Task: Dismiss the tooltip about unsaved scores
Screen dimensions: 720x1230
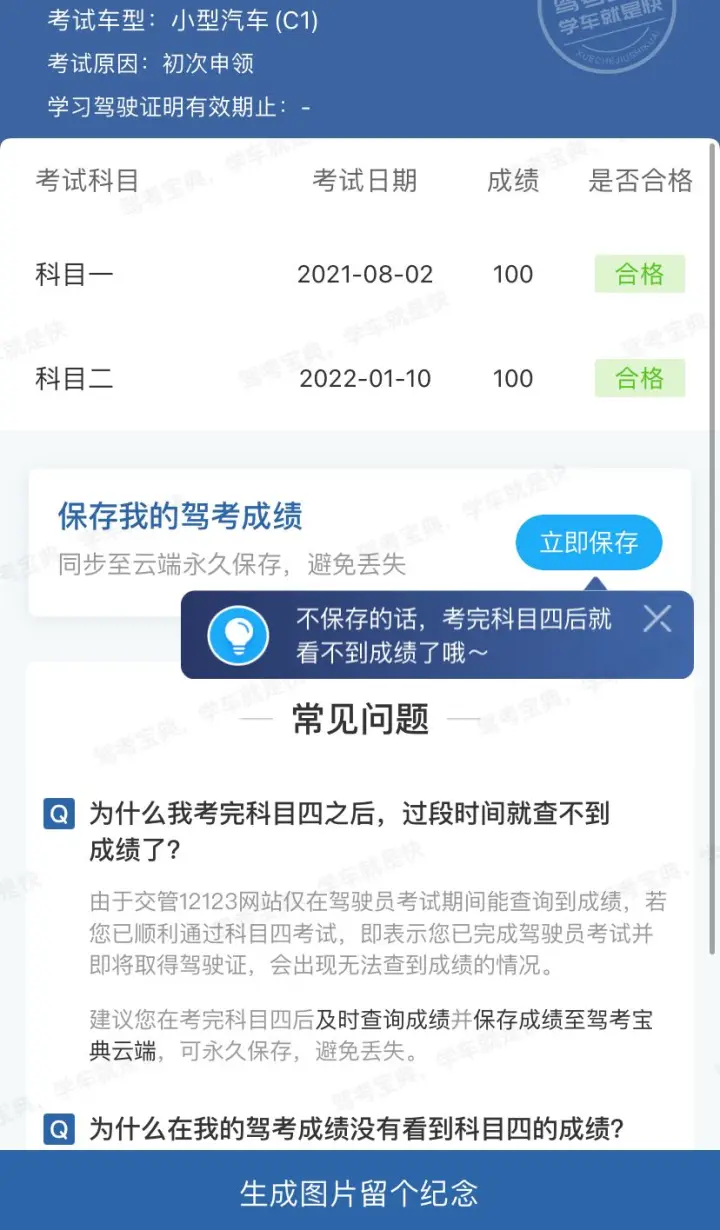Action: click(657, 619)
